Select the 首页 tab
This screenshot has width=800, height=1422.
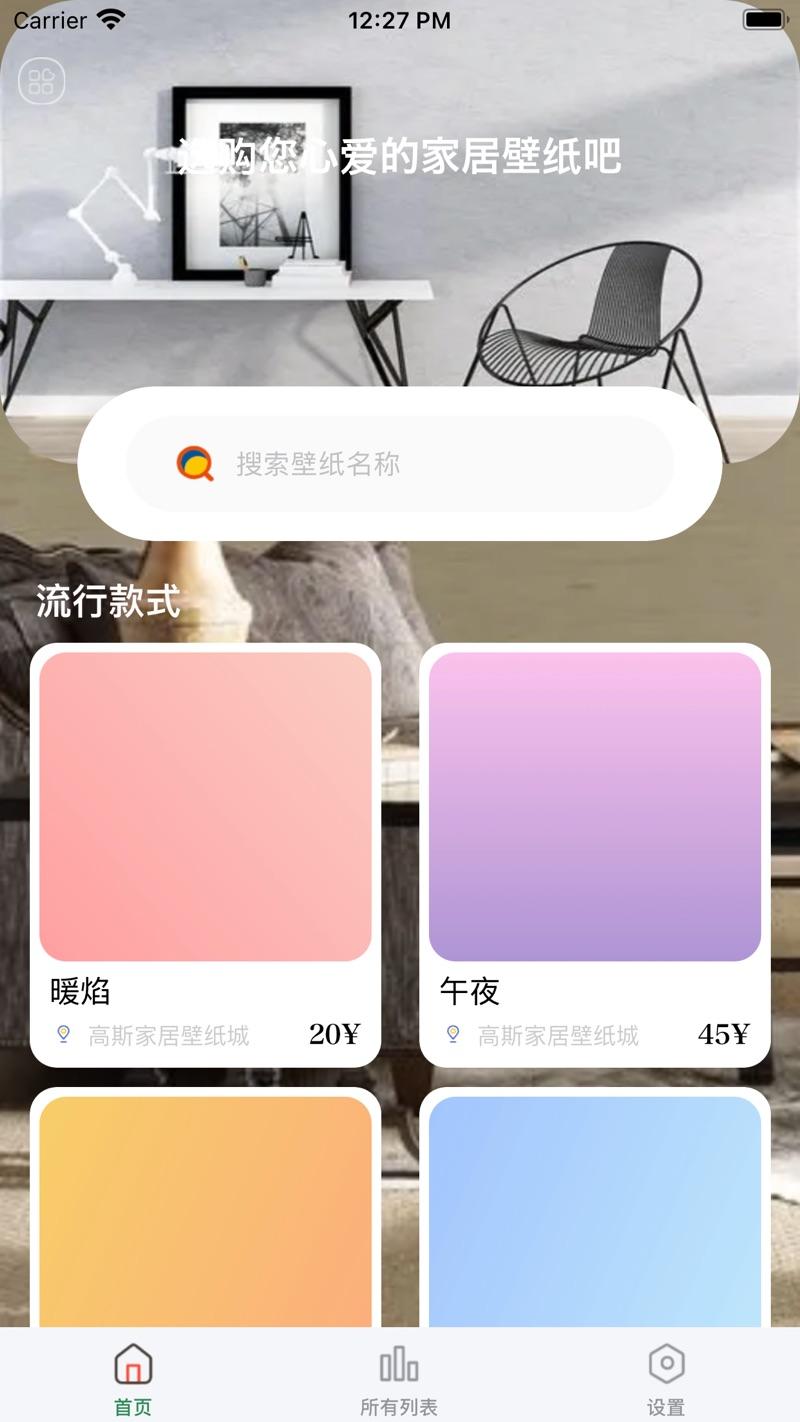(131, 1406)
